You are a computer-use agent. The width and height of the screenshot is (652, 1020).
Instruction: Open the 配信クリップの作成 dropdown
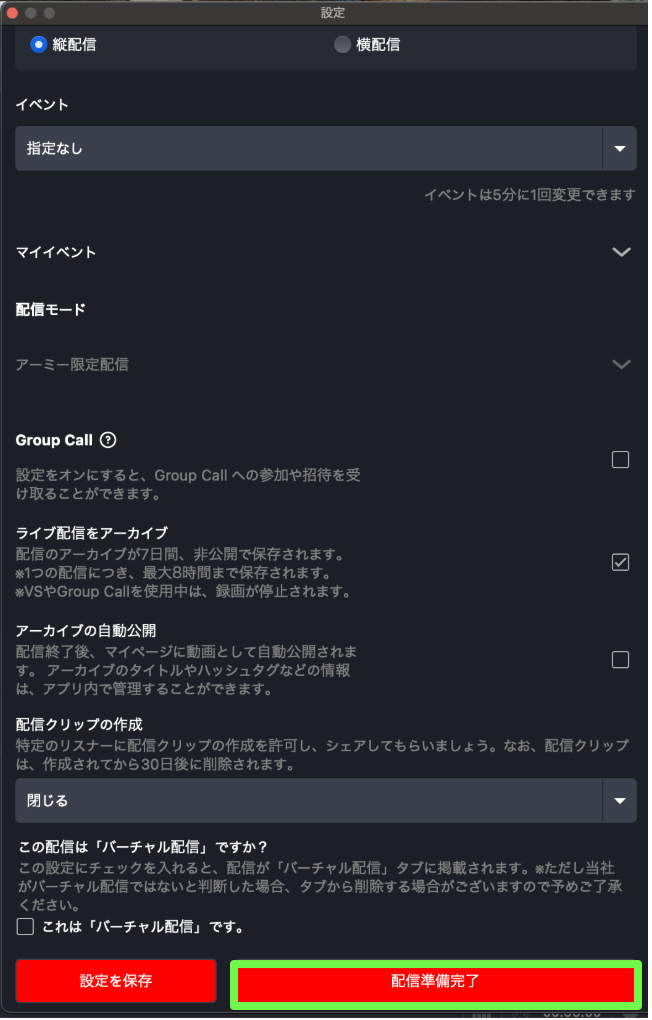[325, 801]
